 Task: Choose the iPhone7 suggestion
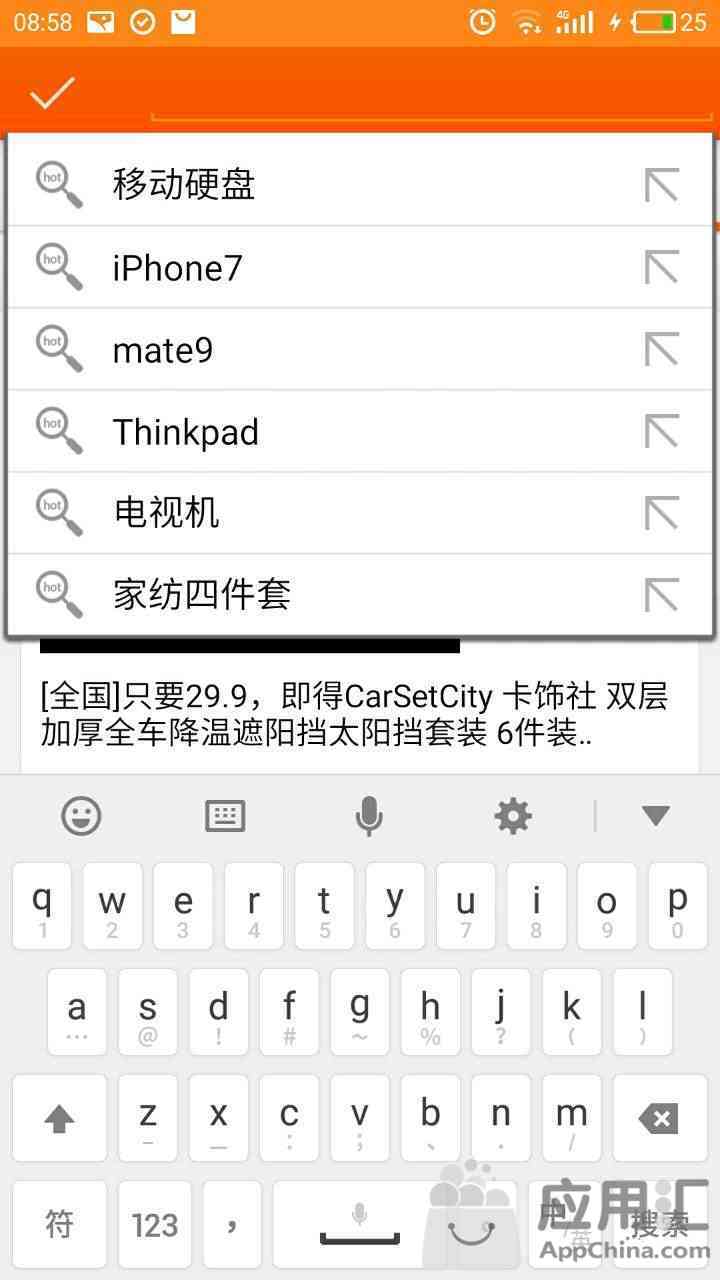pyautogui.click(x=360, y=267)
